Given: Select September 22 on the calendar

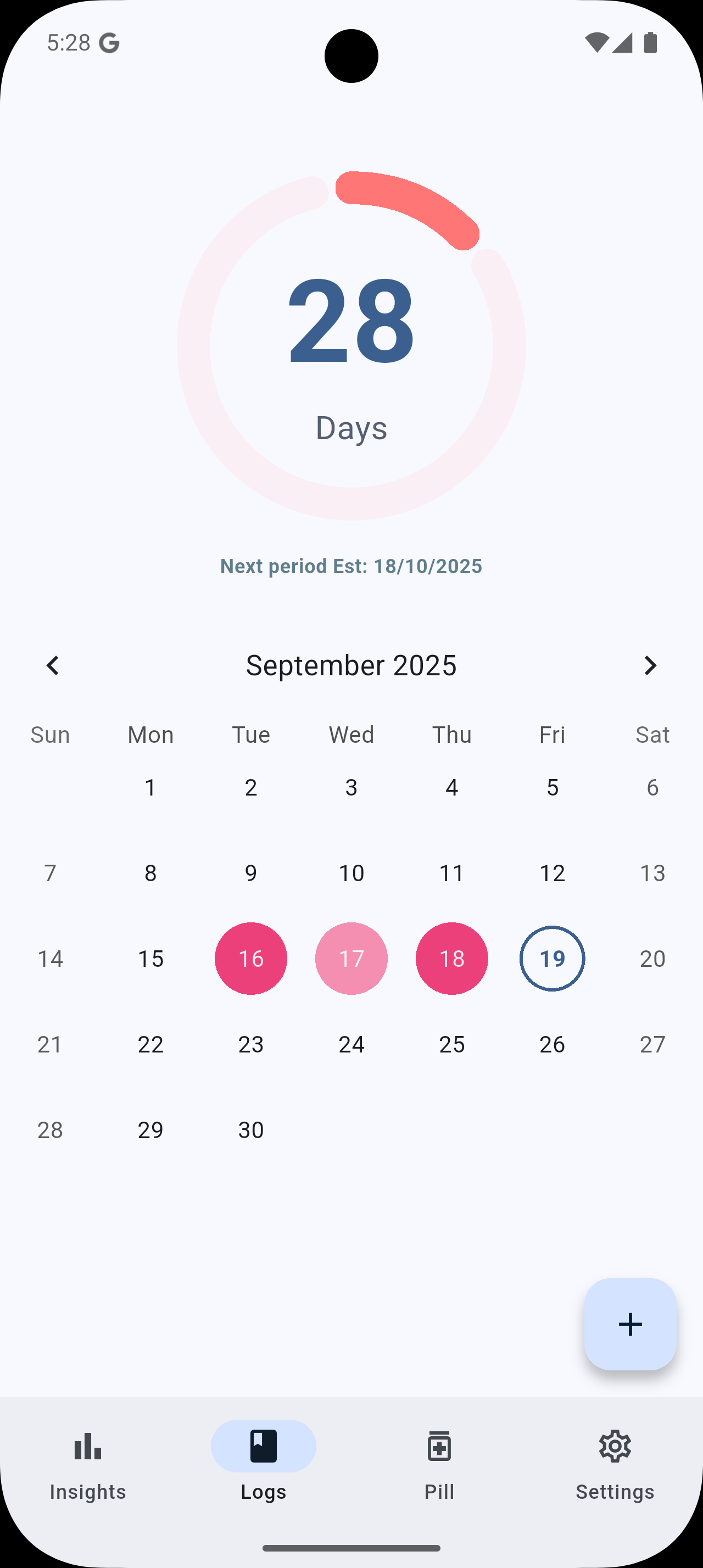Looking at the screenshot, I should coord(150,1045).
